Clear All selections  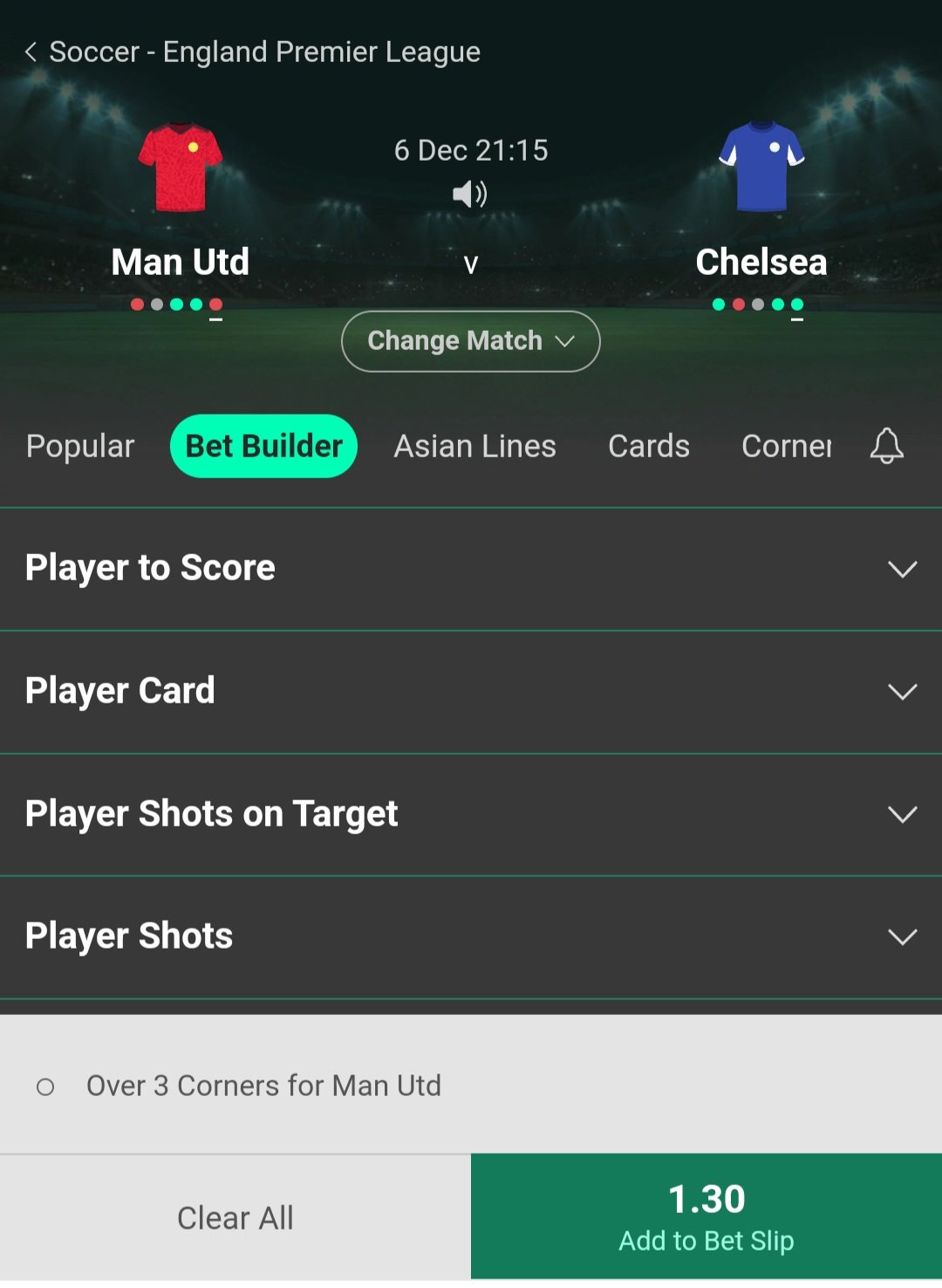235,1217
